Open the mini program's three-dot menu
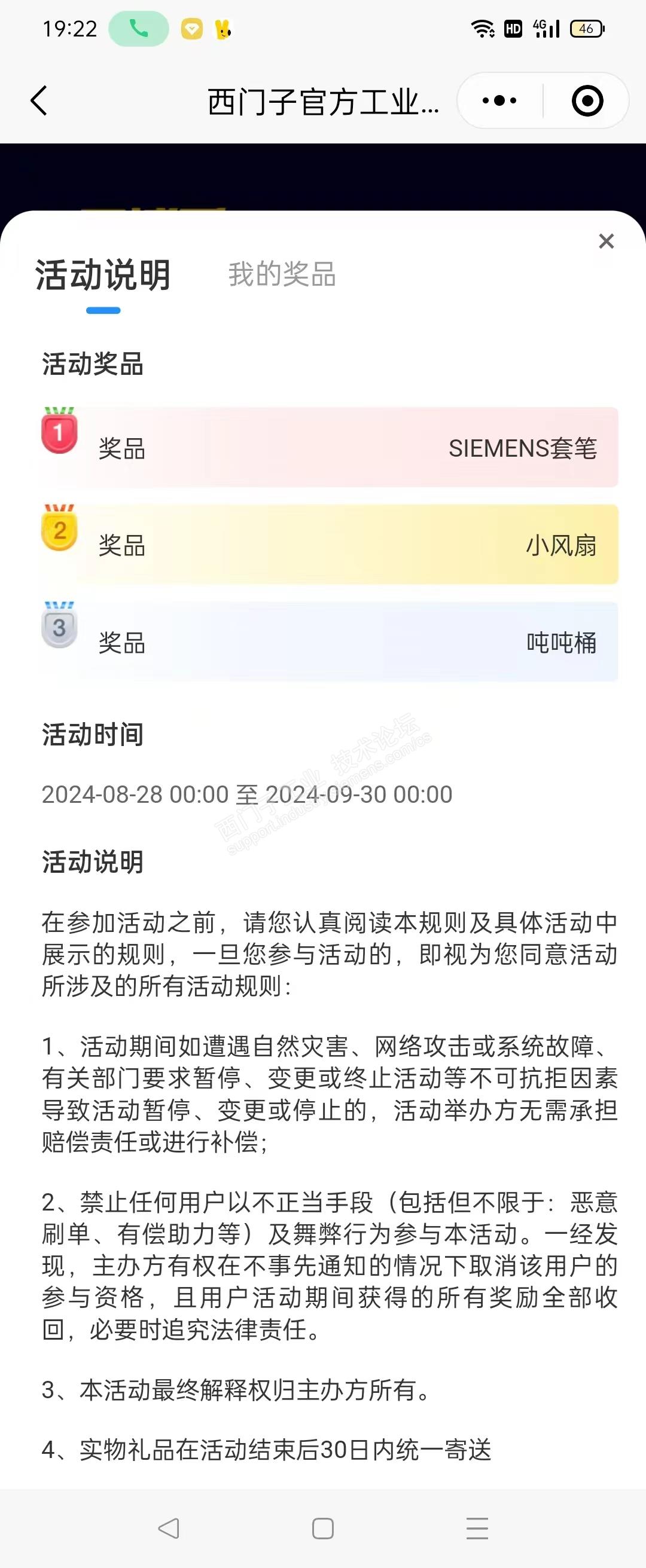The width and height of the screenshot is (646, 1568). (x=499, y=100)
